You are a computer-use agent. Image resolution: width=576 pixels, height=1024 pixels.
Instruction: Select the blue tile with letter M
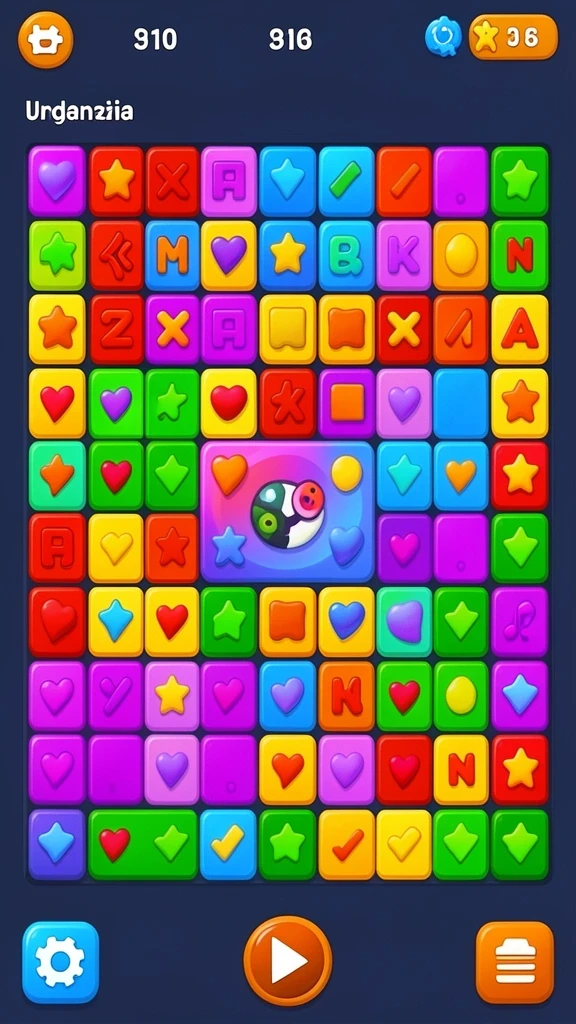(x=172, y=255)
